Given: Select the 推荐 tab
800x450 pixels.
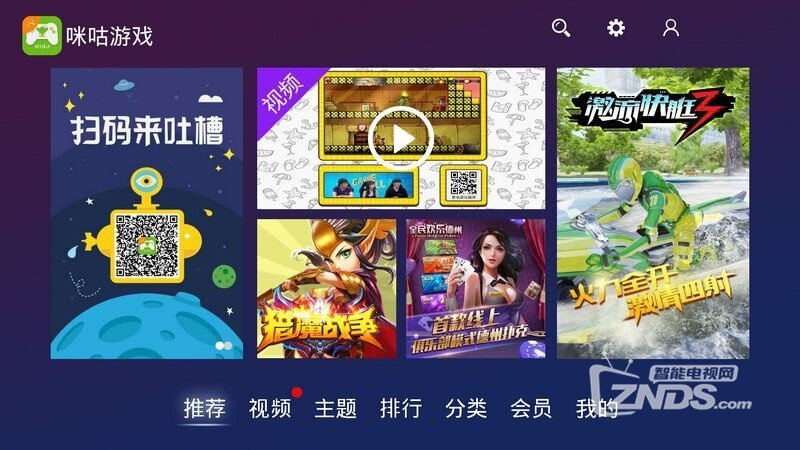Looking at the screenshot, I should [x=205, y=408].
